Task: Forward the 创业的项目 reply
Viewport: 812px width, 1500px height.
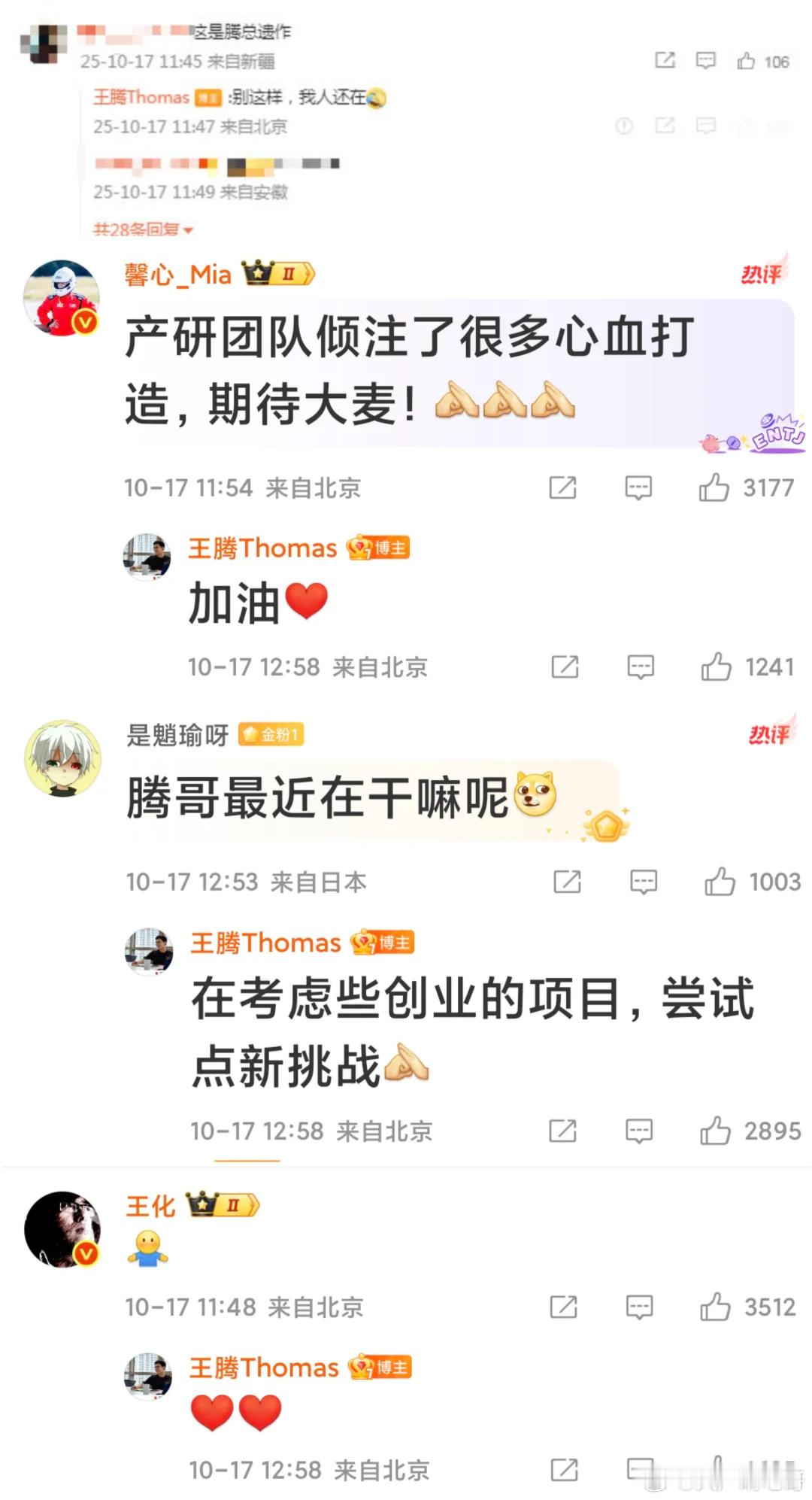Action: (x=562, y=1130)
